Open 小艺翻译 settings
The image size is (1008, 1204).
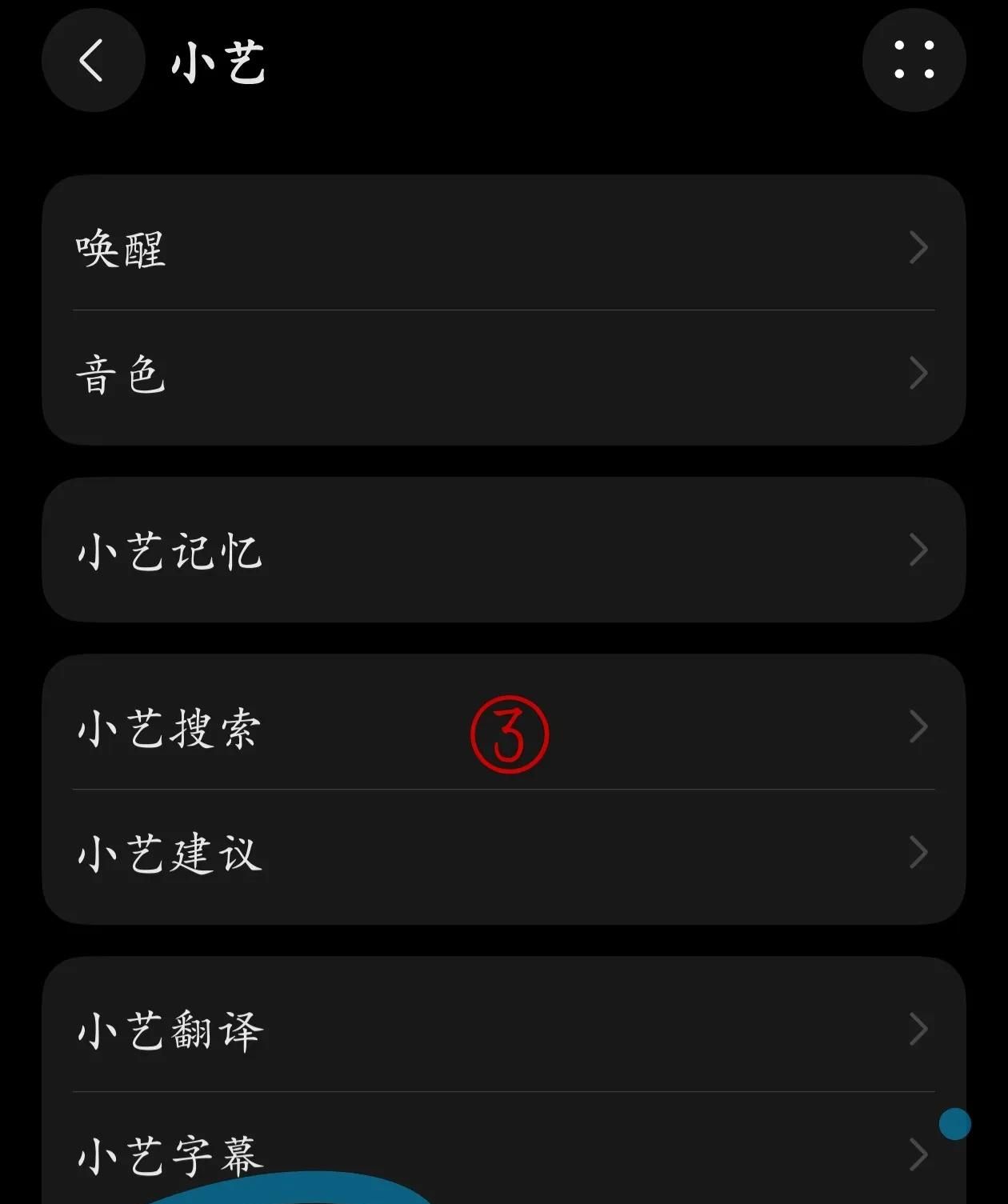[x=503, y=1029]
